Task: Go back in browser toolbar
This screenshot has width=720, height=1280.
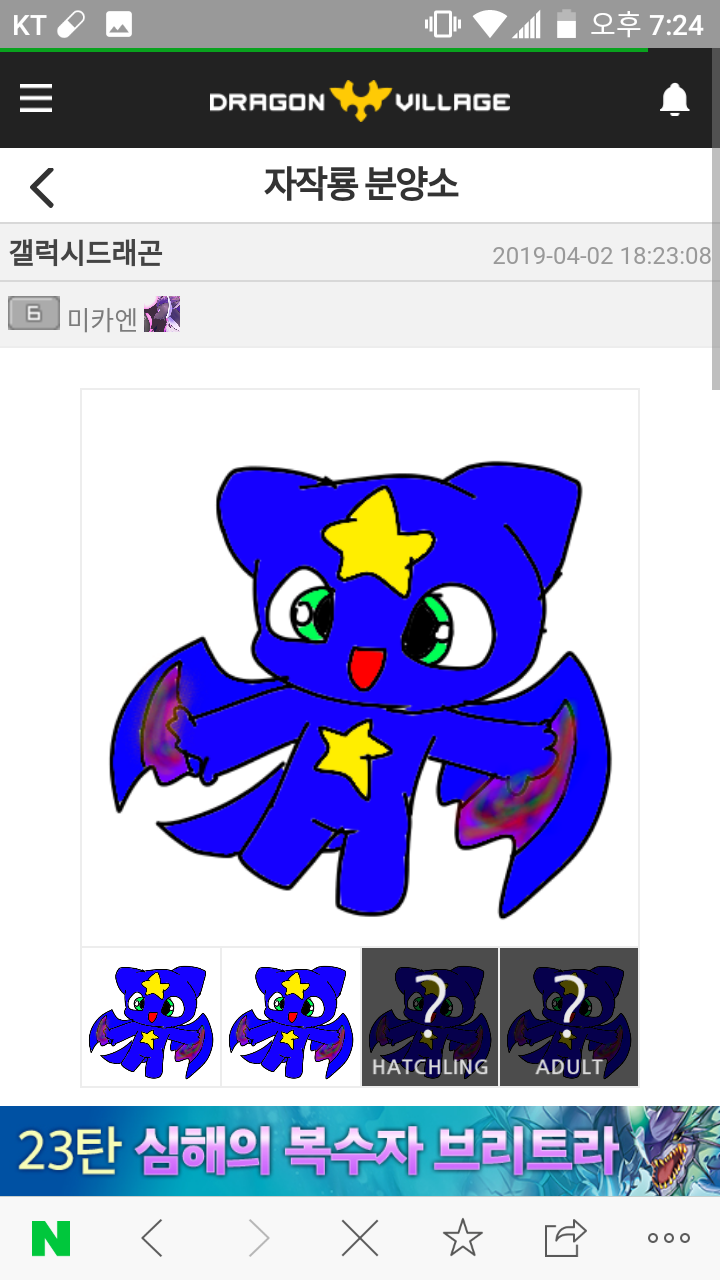Action: click(152, 1239)
